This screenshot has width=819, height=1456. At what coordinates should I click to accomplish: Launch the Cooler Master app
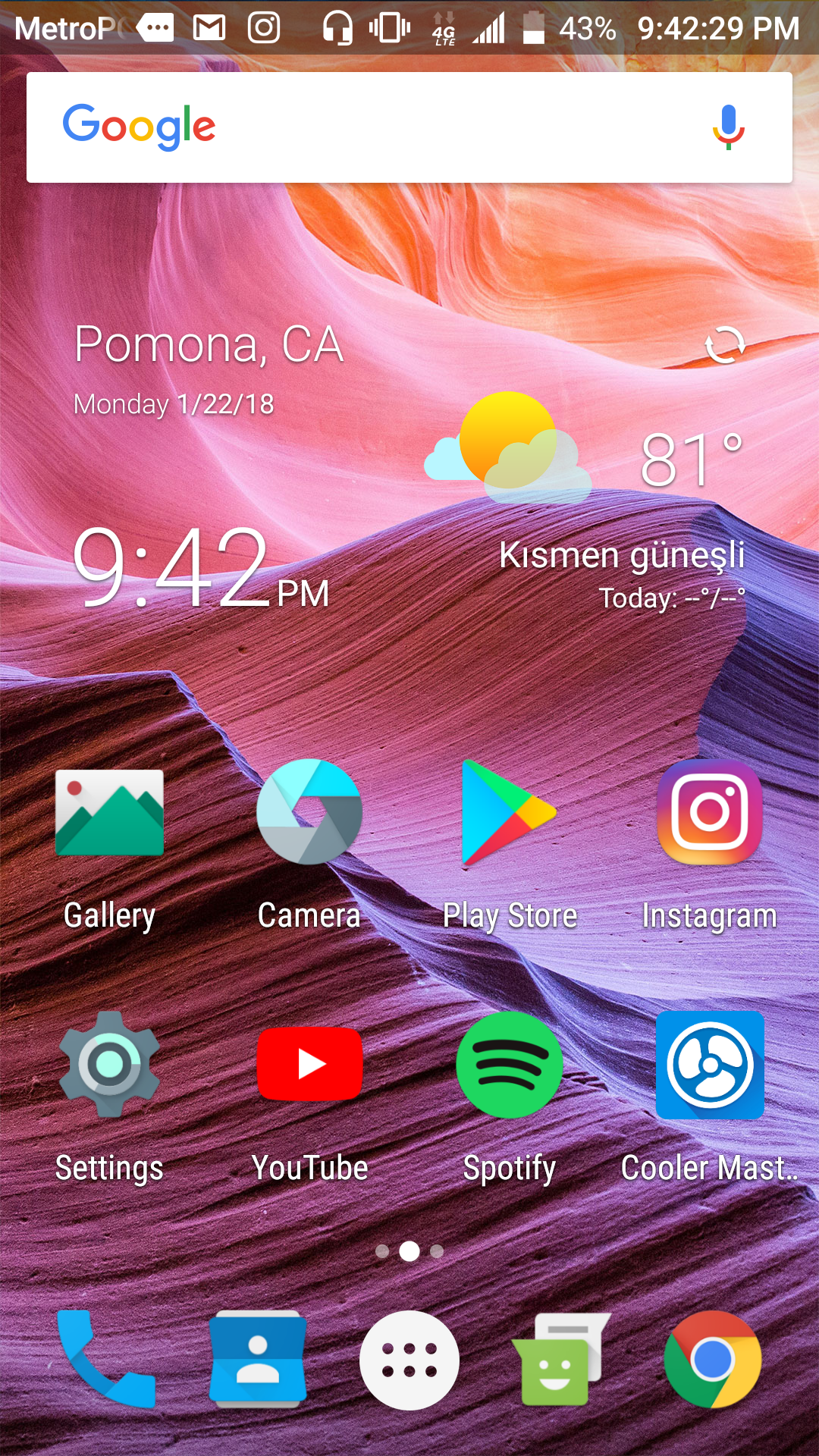[x=710, y=1100]
